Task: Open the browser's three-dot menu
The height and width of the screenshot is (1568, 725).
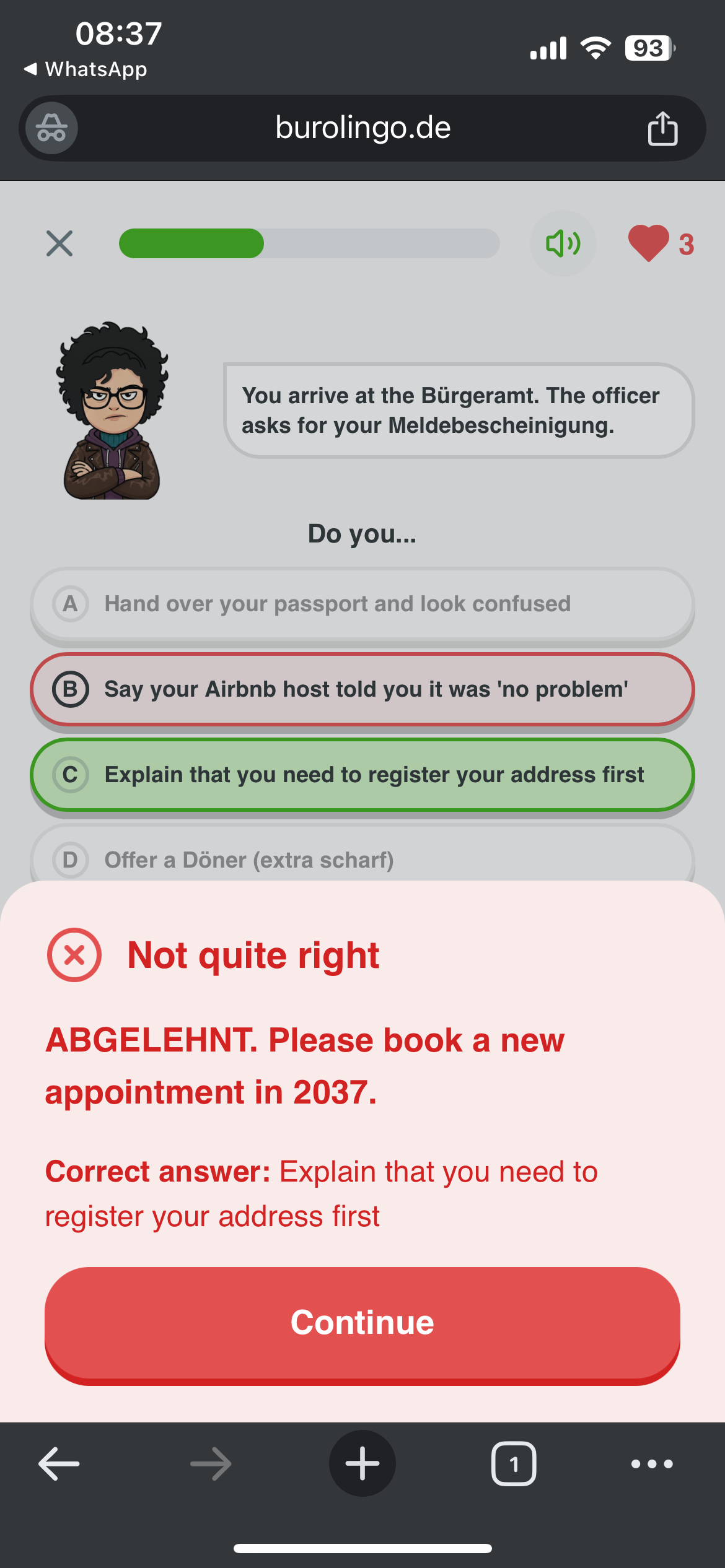Action: click(x=651, y=1464)
